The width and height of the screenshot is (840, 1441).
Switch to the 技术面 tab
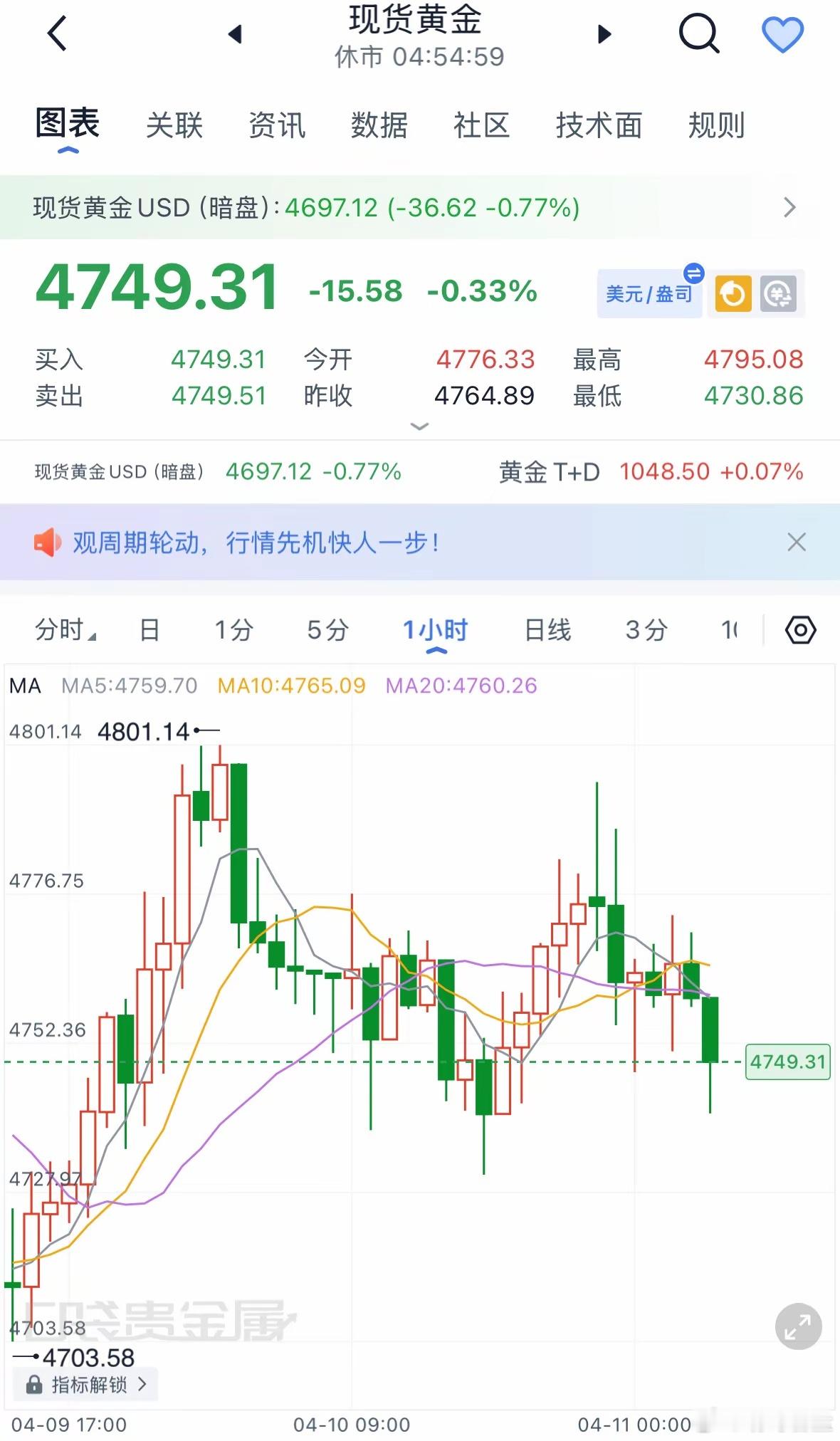599,125
